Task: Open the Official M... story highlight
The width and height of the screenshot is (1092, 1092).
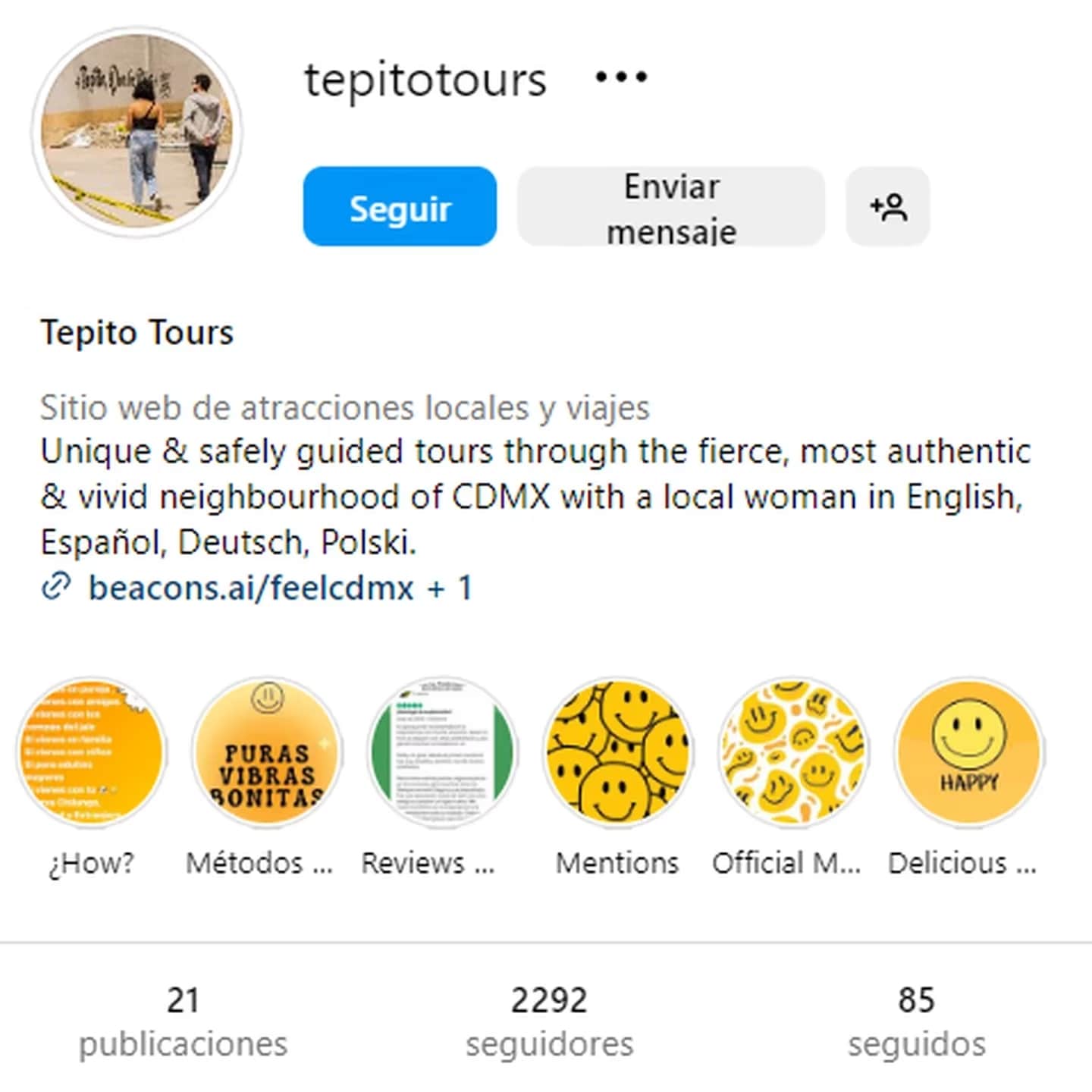Action: (x=793, y=751)
